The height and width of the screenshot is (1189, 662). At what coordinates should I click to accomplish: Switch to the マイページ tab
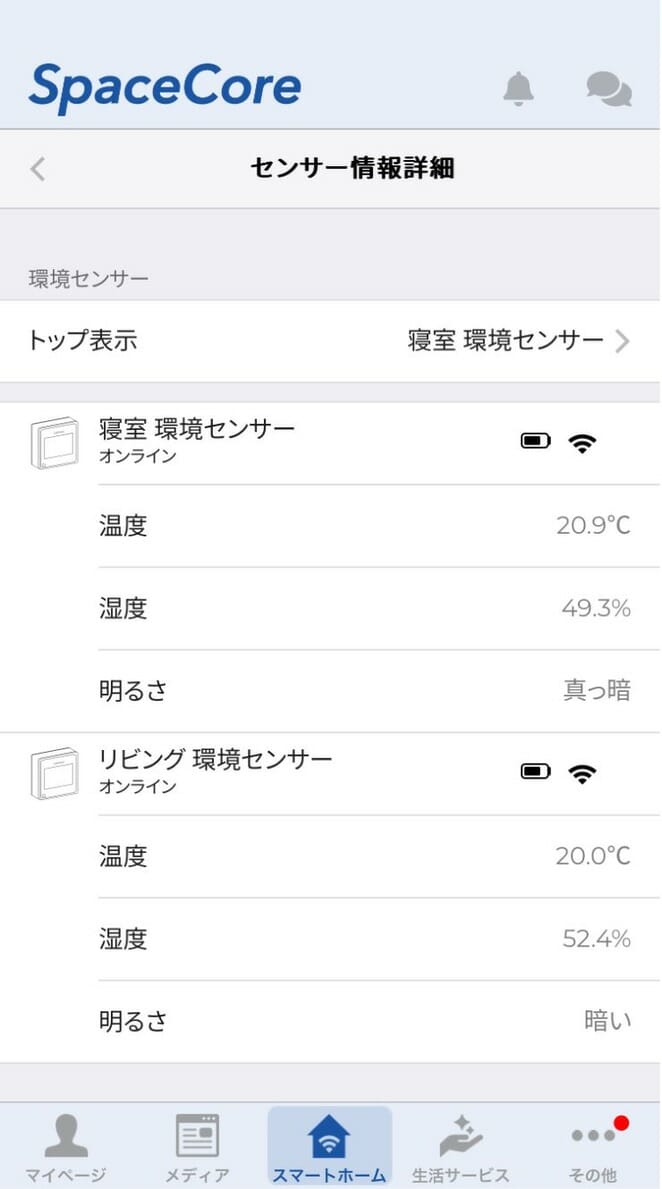(x=66, y=1147)
